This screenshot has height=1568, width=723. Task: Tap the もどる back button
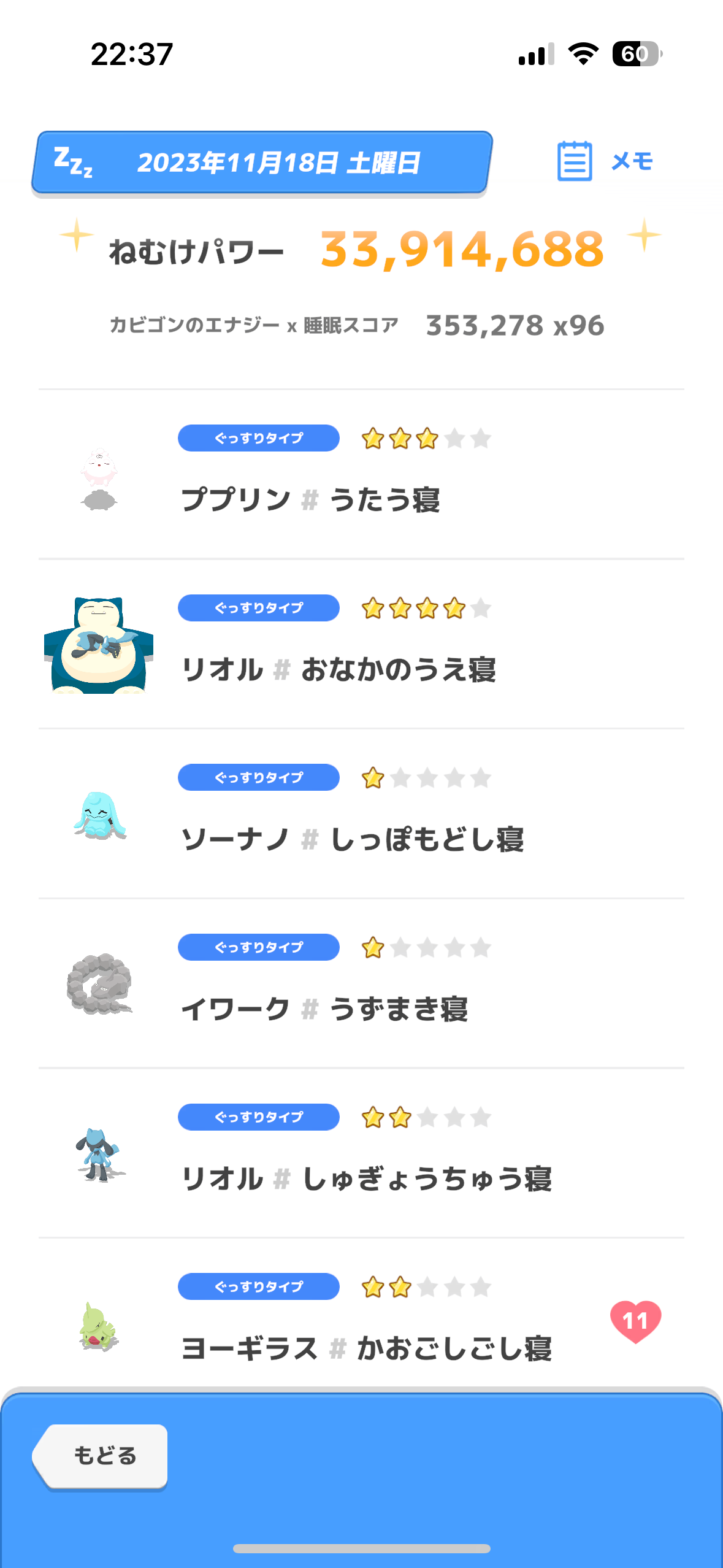click(x=101, y=1456)
